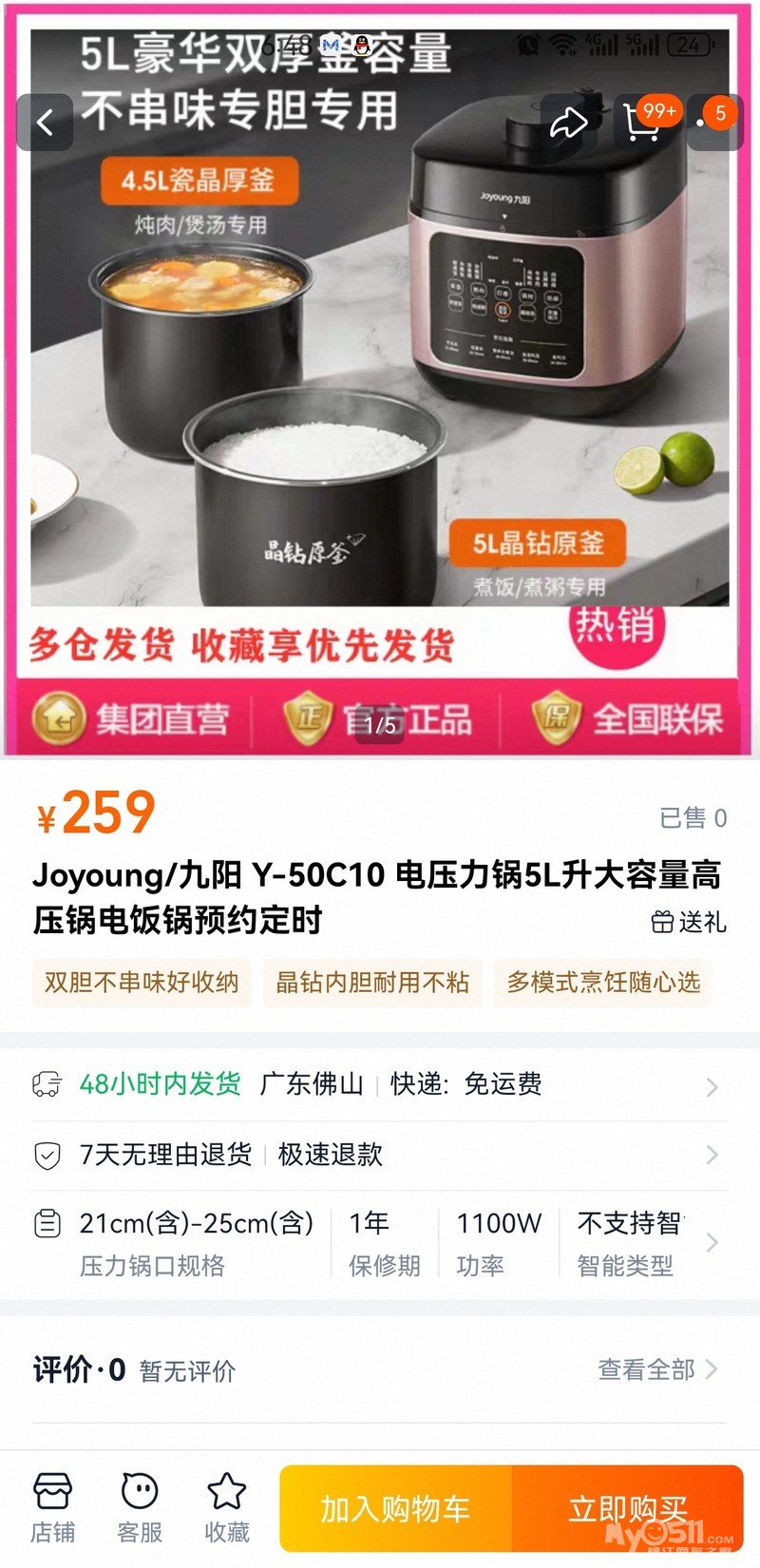Tap 立即购买 to buy now

[628, 1508]
